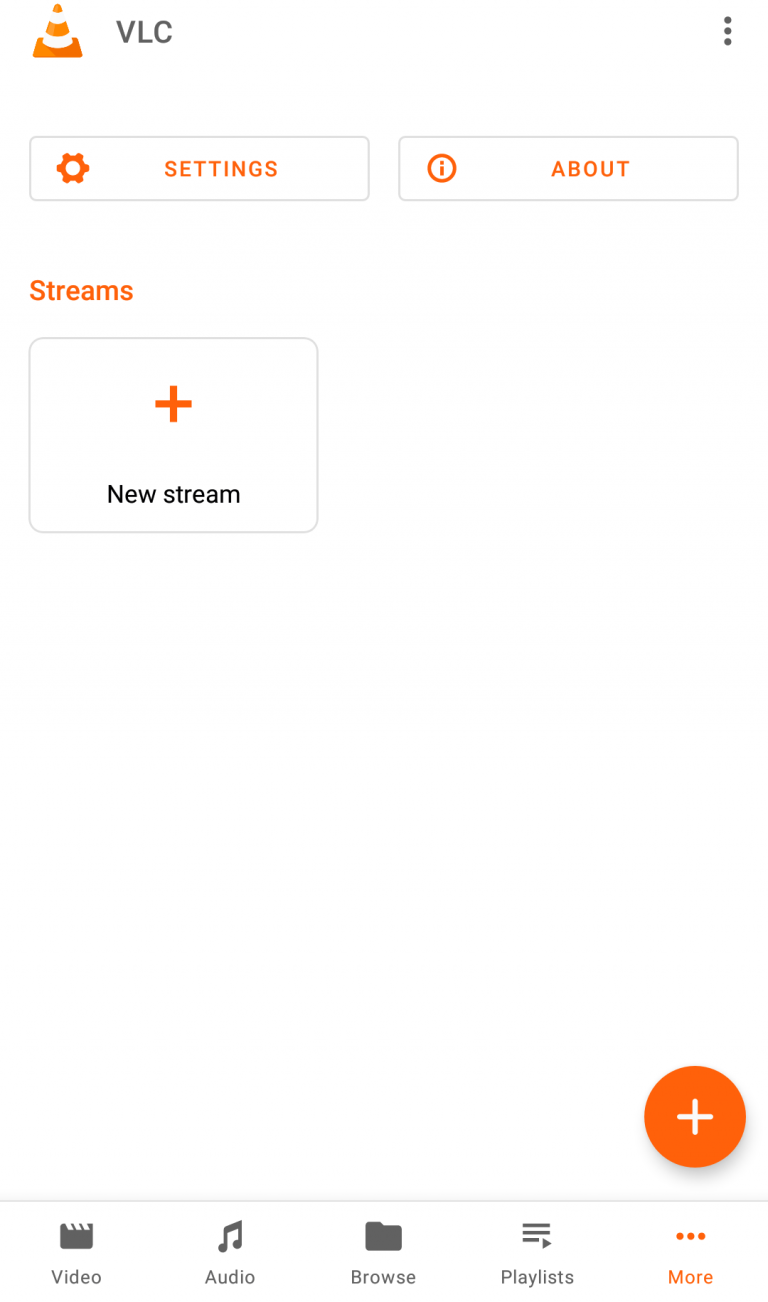
Task: Select the Video clapperboard icon in bottom navigation
Action: pos(76,1236)
